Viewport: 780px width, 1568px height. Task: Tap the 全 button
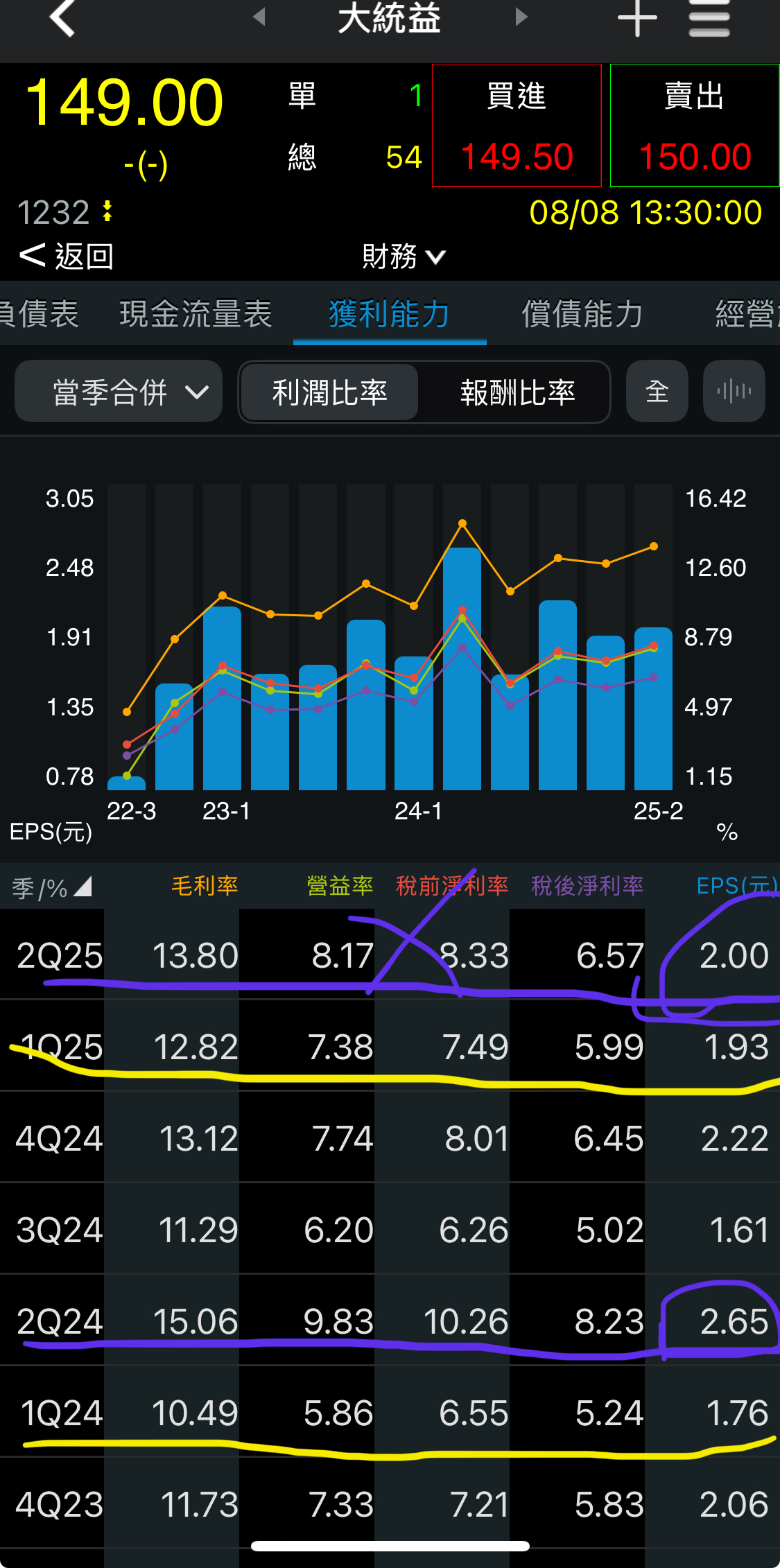point(657,392)
